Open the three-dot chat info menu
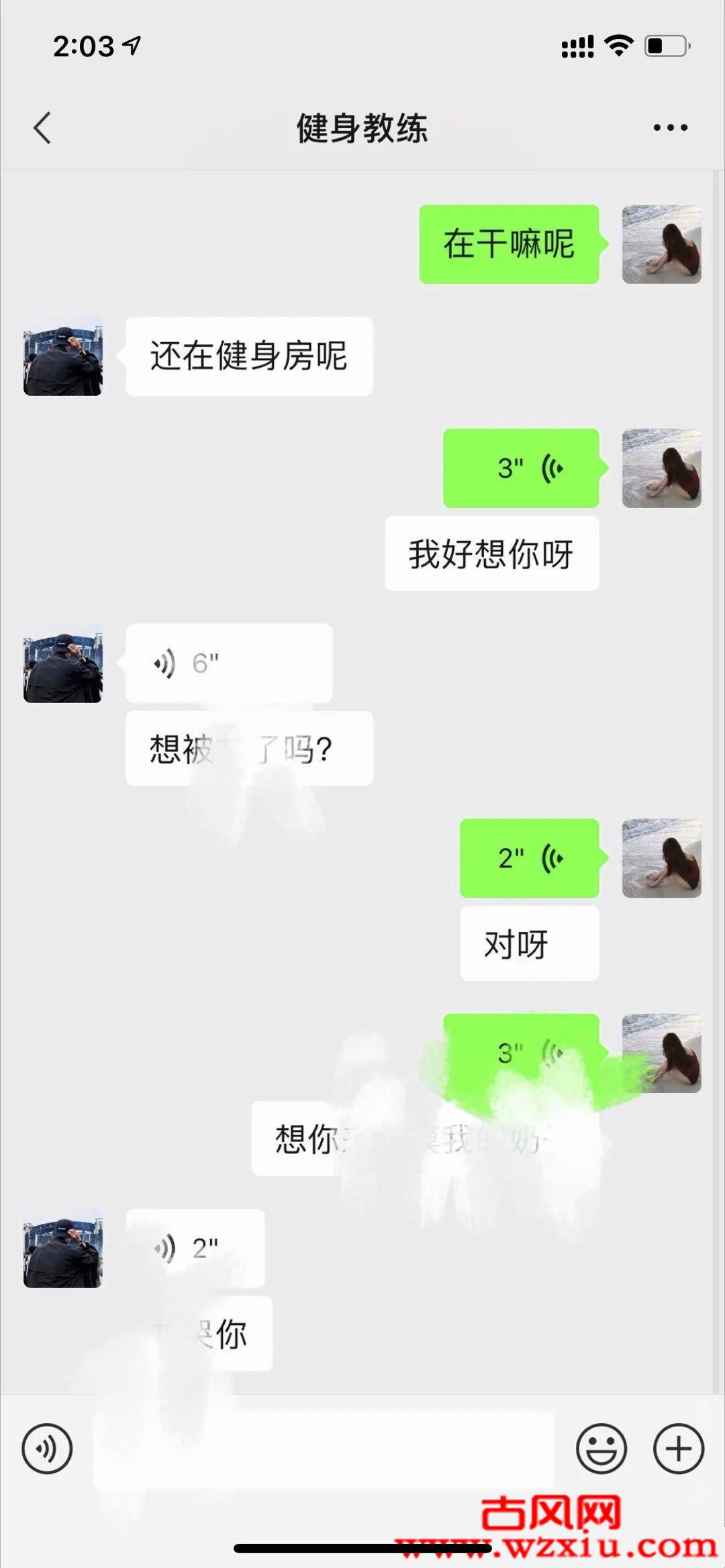The width and height of the screenshot is (725, 1568). (x=671, y=127)
